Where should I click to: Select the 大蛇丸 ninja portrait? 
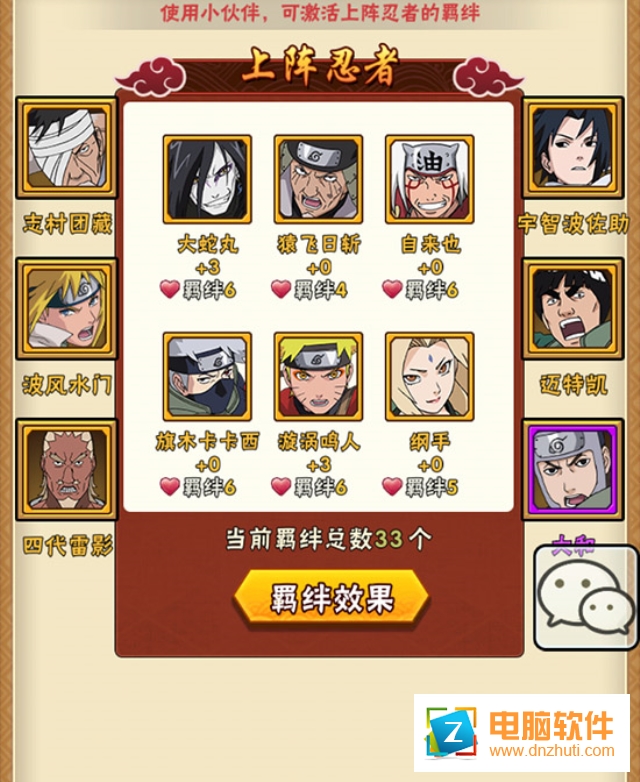coord(207,179)
